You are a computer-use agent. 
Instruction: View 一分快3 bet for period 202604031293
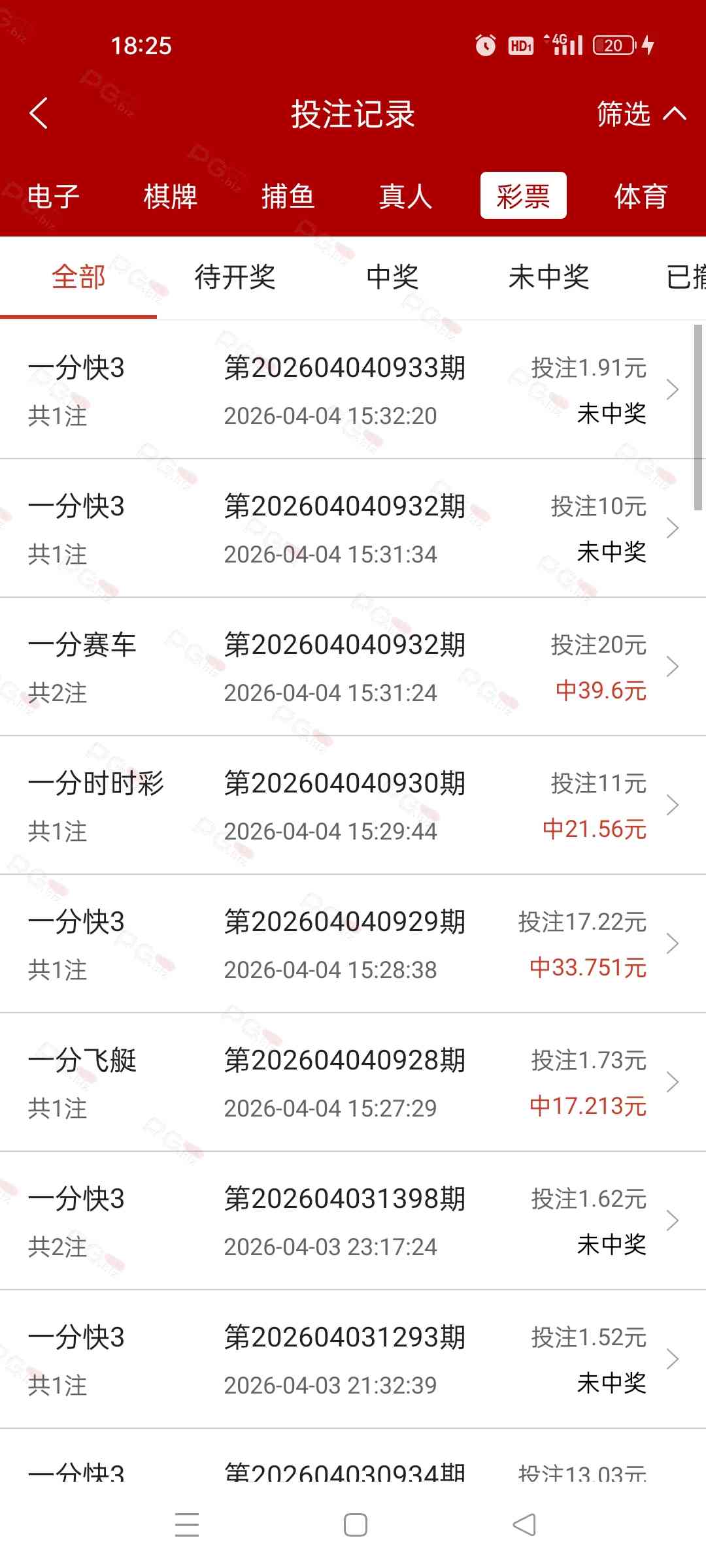(353, 1360)
